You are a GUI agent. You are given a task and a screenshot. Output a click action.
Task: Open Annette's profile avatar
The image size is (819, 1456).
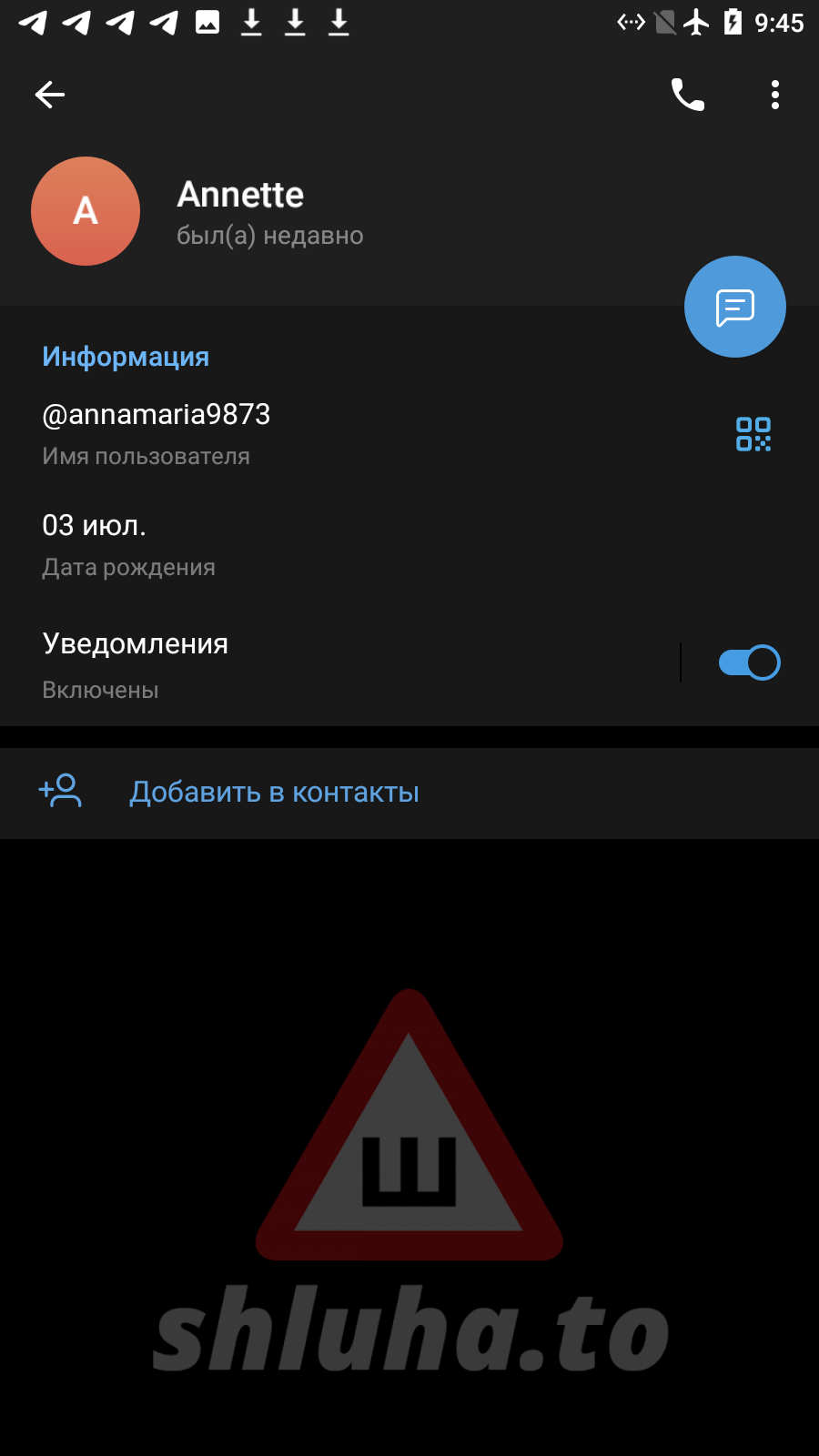86,211
